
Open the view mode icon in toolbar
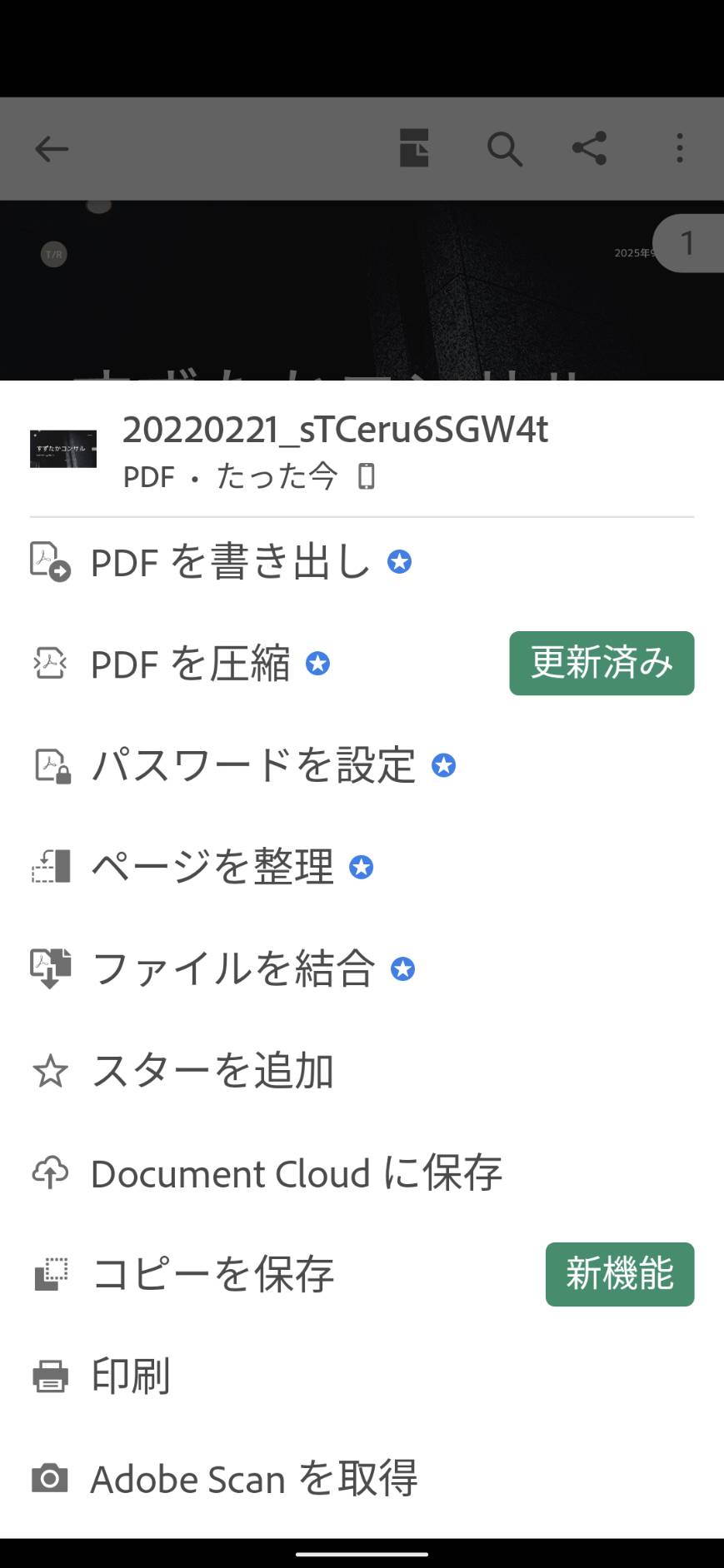pyautogui.click(x=414, y=148)
